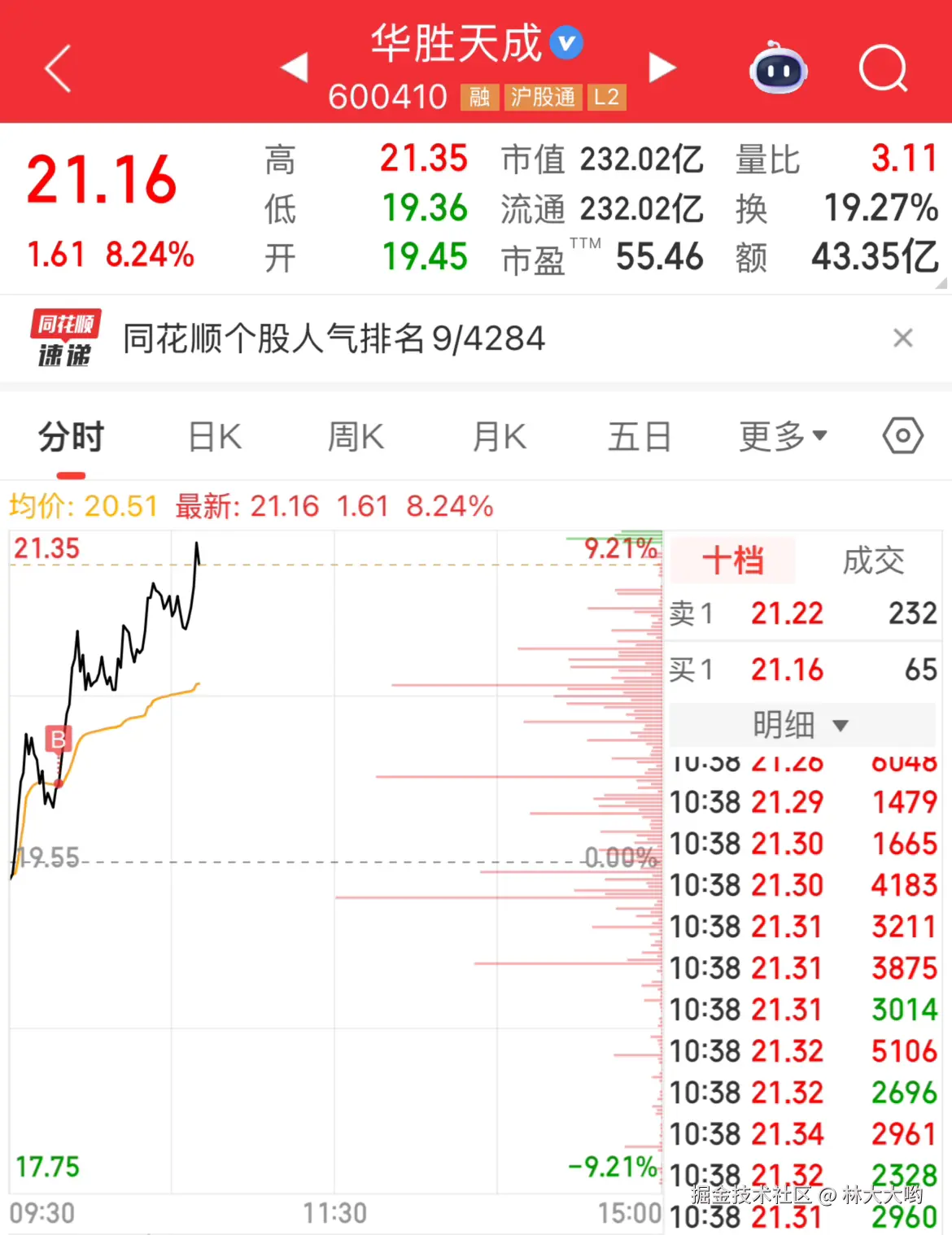Switch to the 成交 panel tab
The image size is (952, 1235).
point(873,560)
